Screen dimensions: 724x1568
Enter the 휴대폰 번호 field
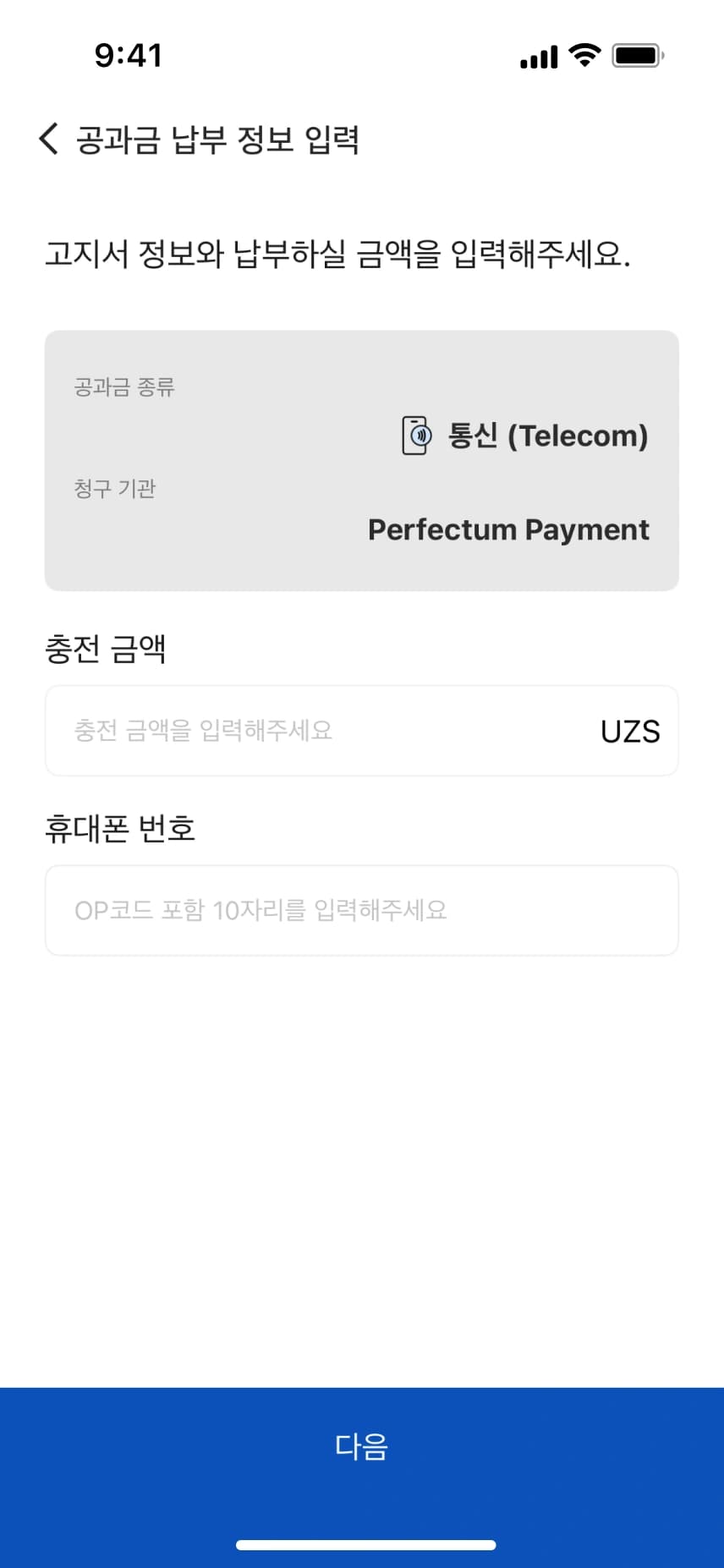(x=361, y=910)
